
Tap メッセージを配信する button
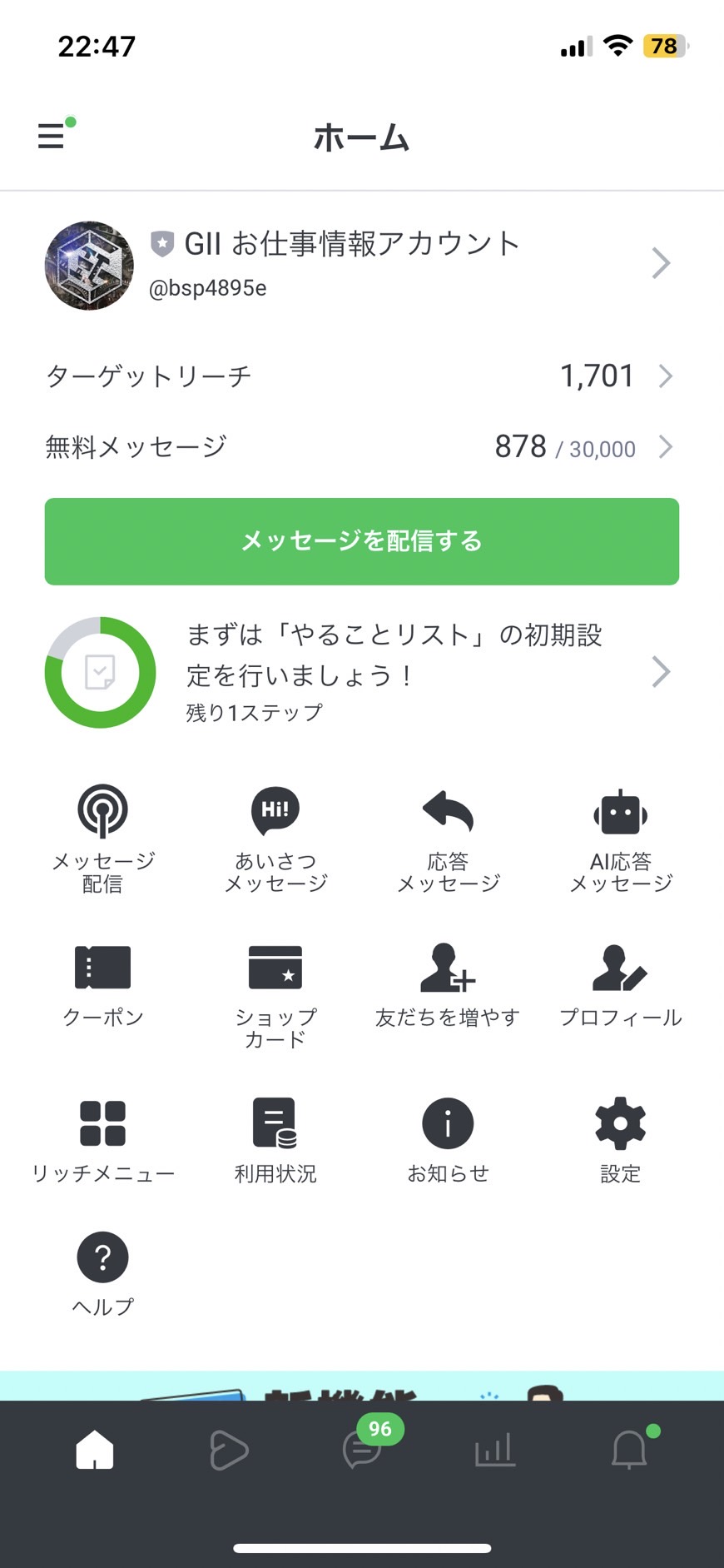point(362,541)
